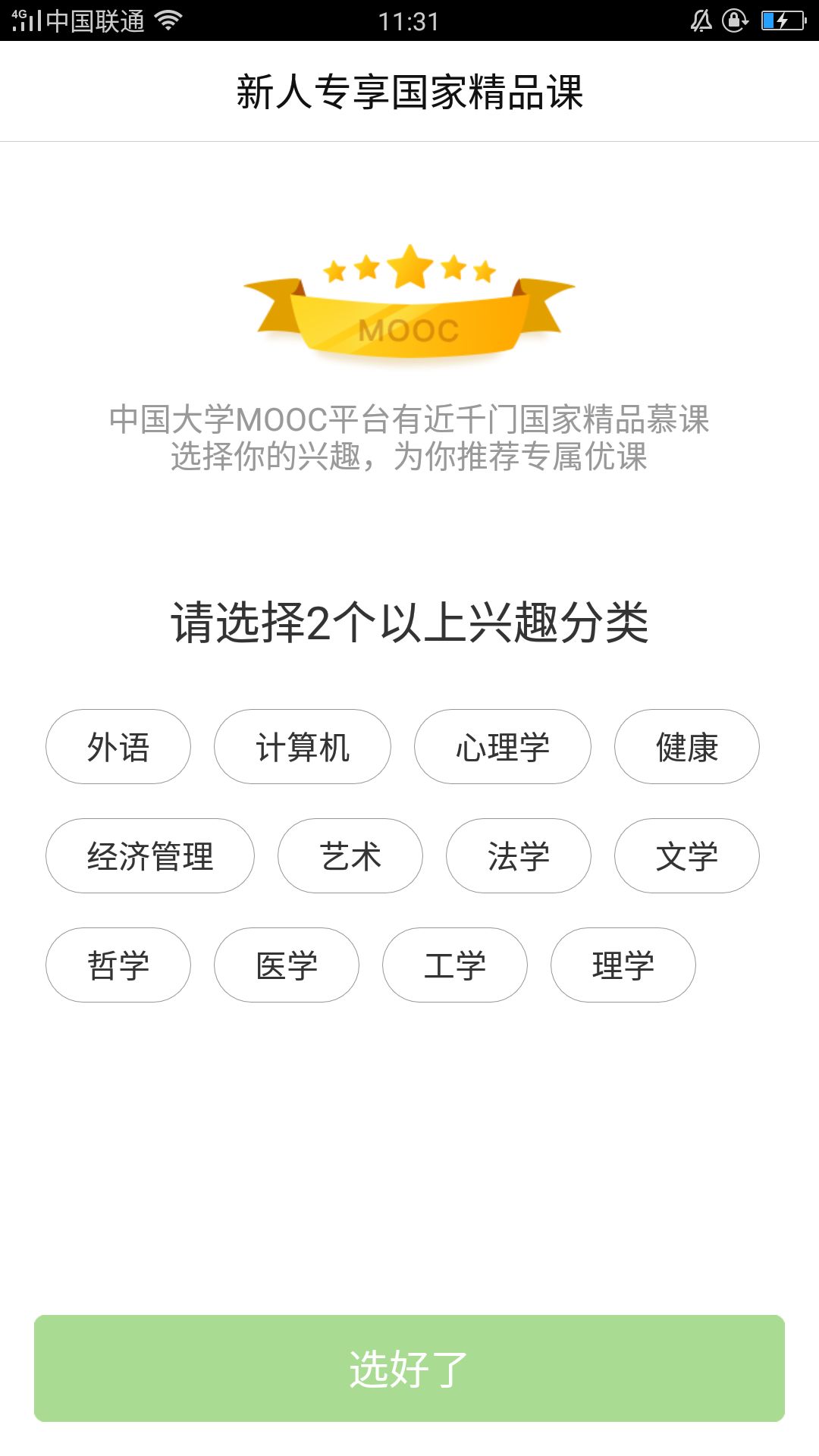Image resolution: width=819 pixels, height=1456 pixels.
Task: Choose the 艺术 chip
Action: tap(350, 856)
